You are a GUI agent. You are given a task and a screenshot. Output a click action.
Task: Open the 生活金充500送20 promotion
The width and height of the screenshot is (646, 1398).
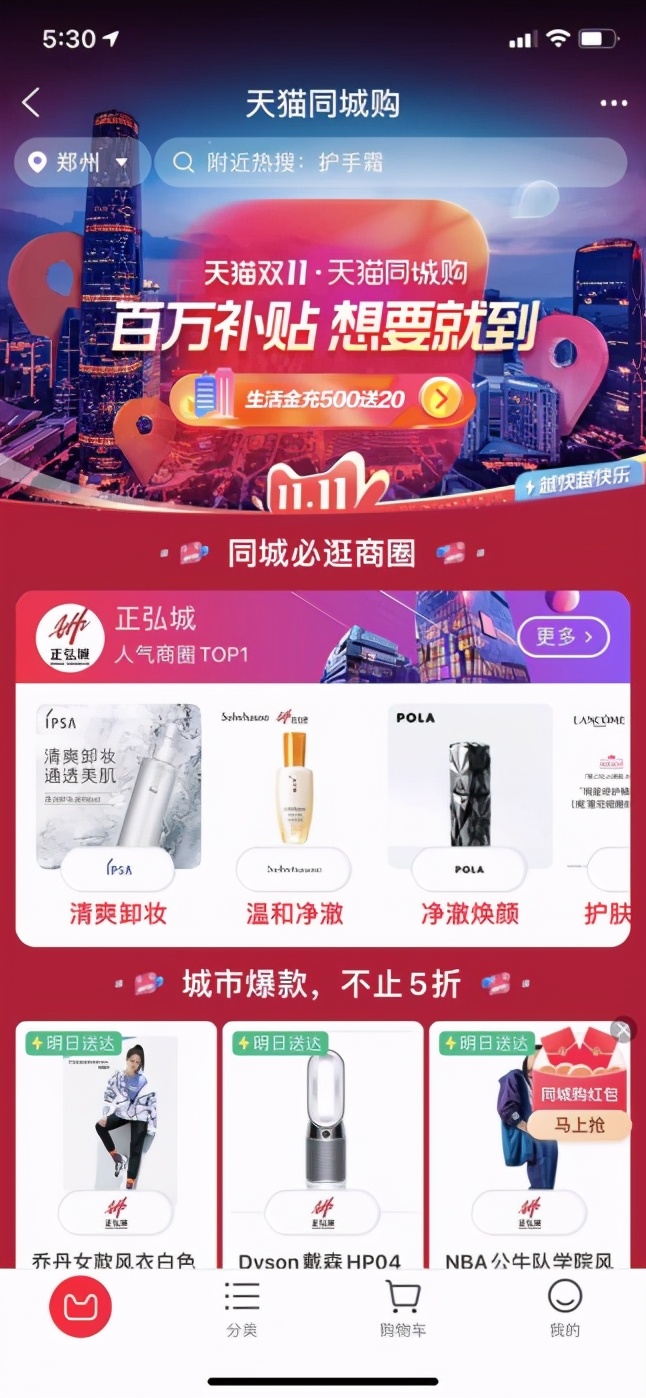point(322,400)
